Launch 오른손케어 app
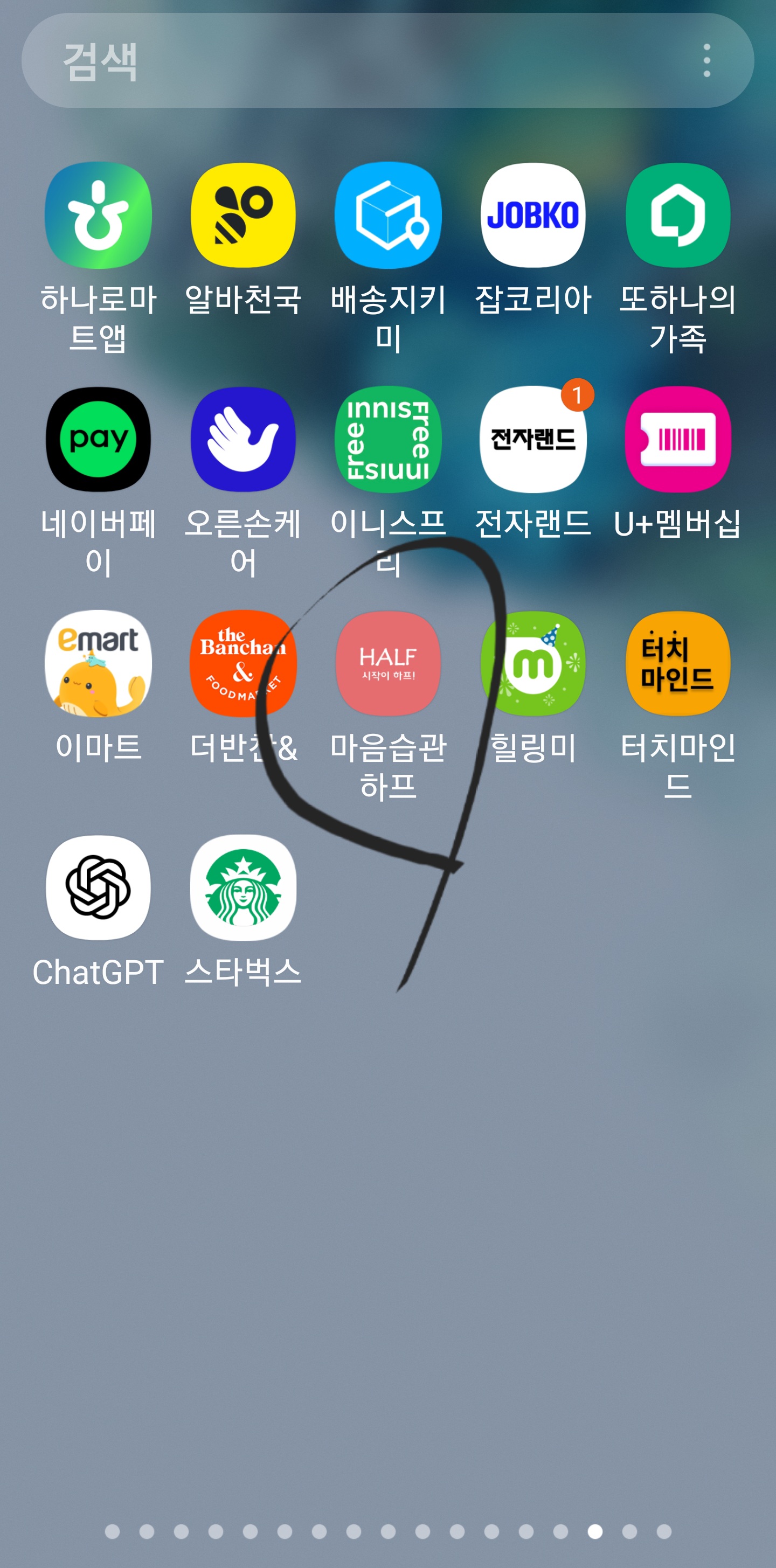The image size is (776, 1568). click(x=243, y=439)
